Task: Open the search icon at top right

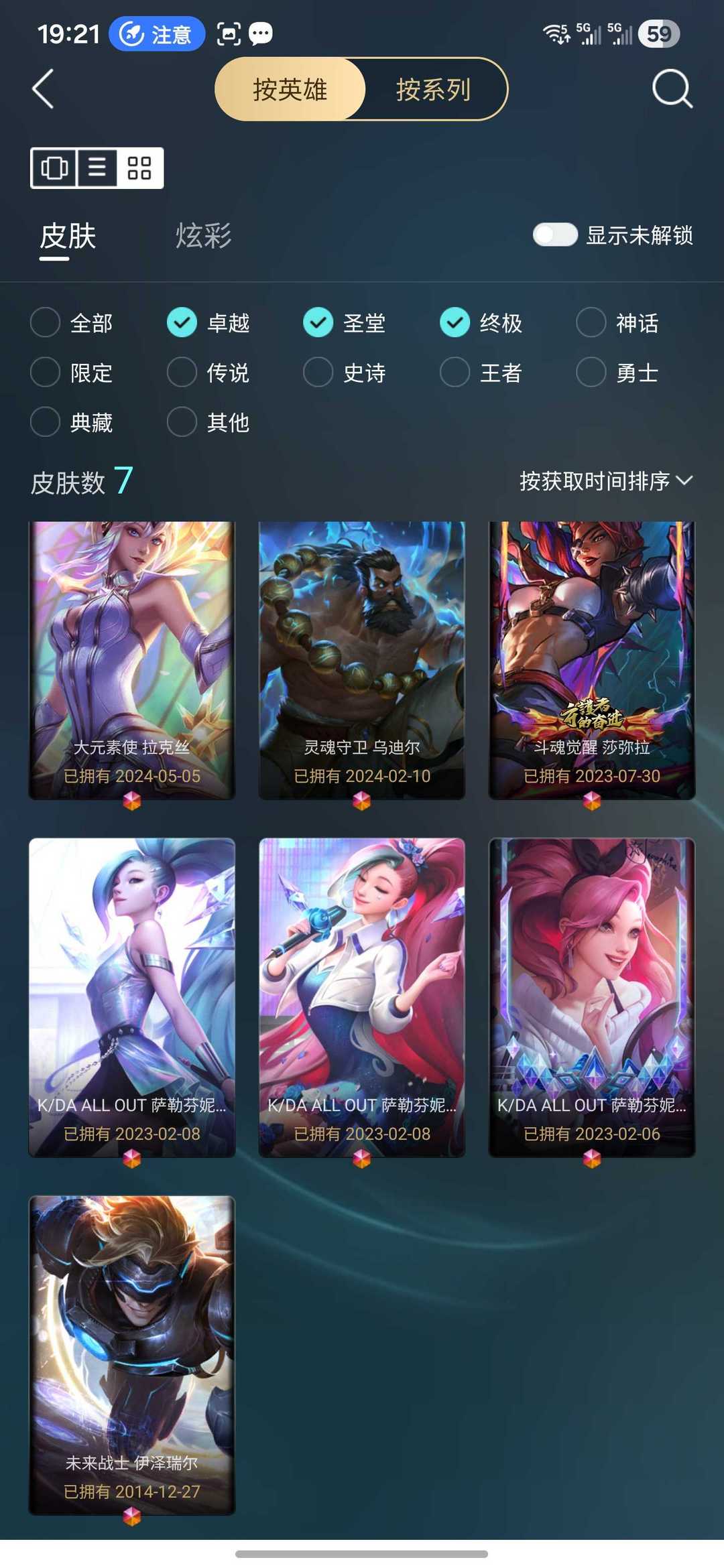Action: [x=670, y=89]
